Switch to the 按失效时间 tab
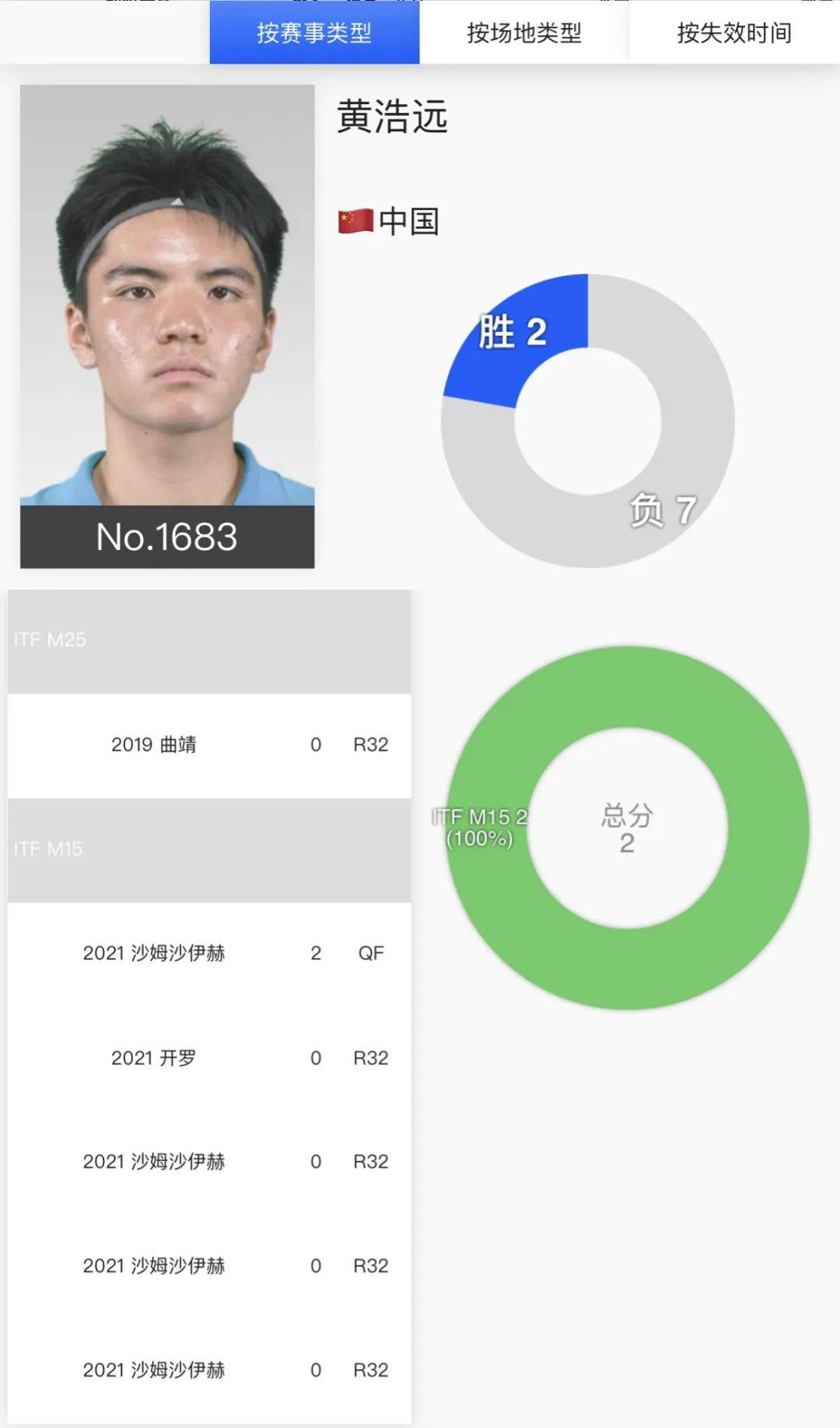 pyautogui.click(x=734, y=33)
